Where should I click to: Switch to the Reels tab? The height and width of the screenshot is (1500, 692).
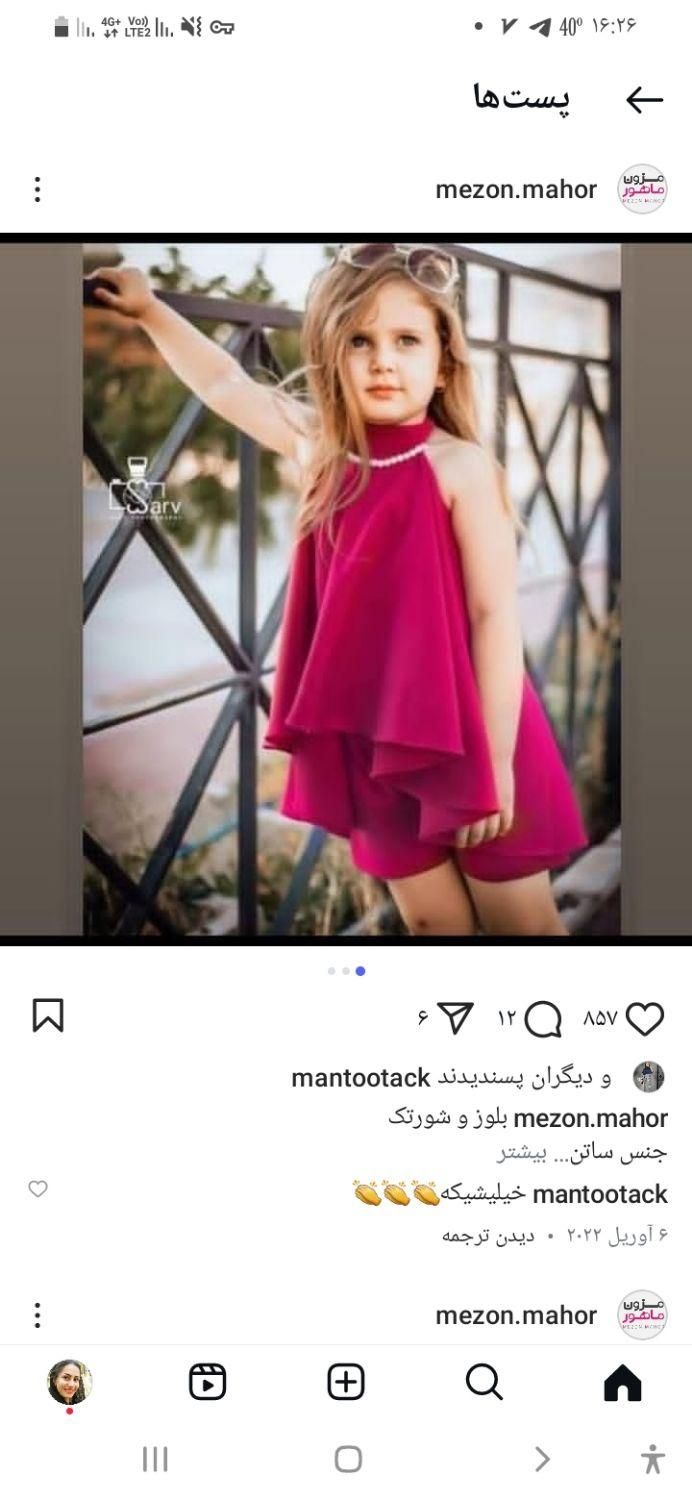(x=207, y=1383)
